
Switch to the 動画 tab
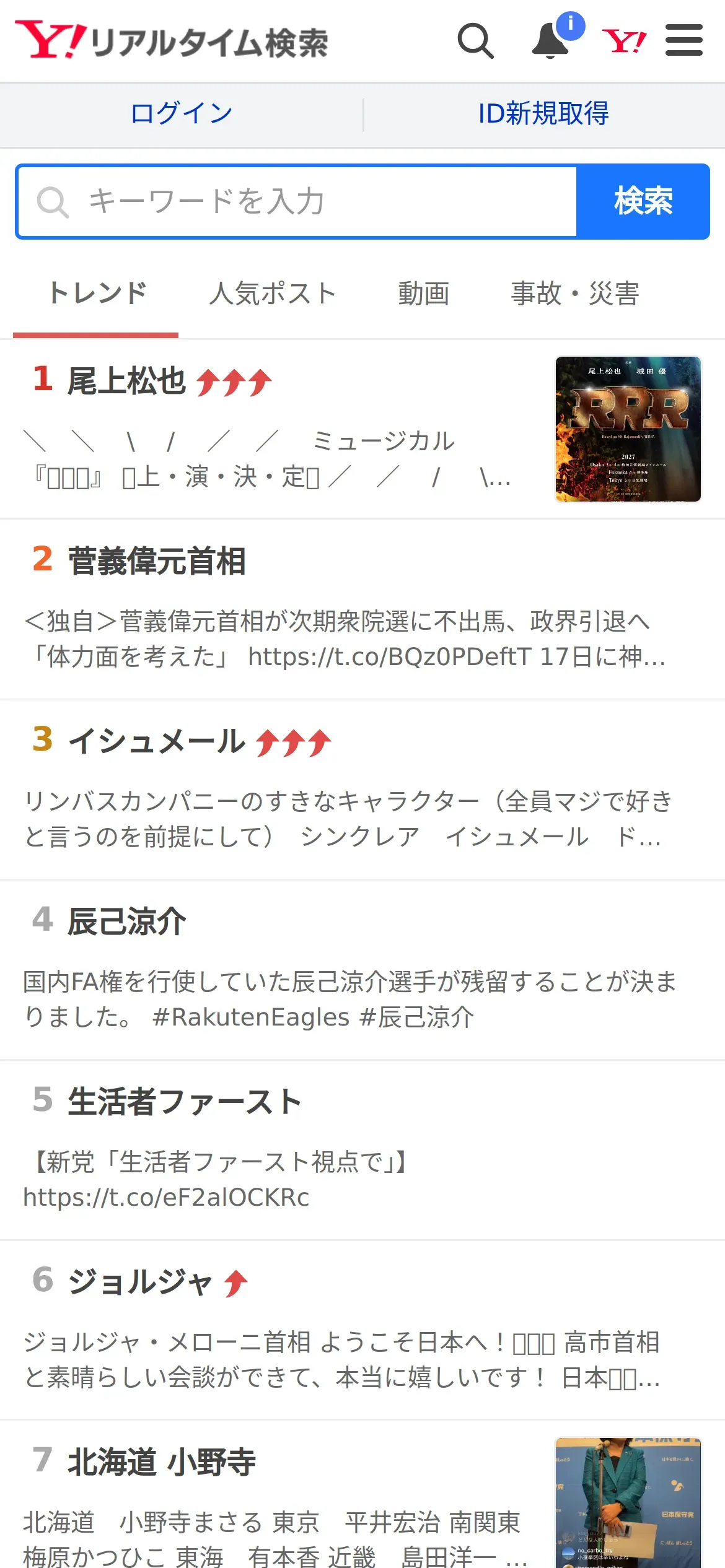424,294
